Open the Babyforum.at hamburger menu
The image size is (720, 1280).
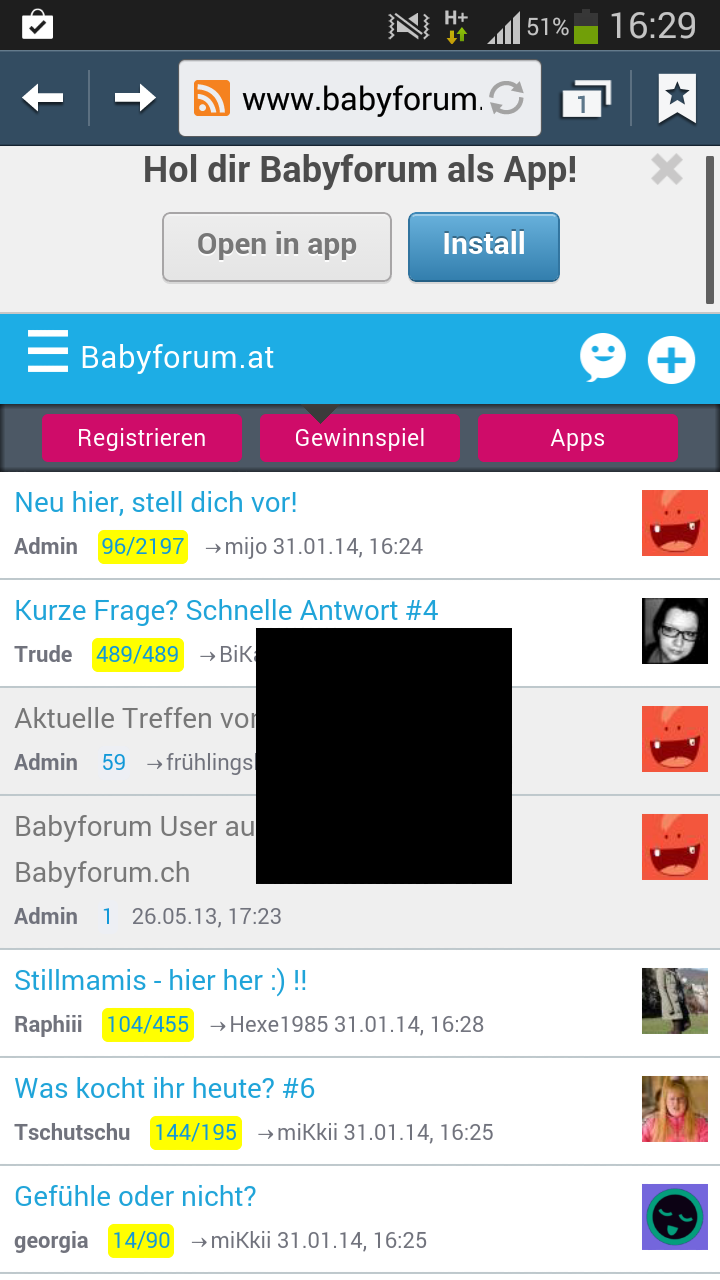(x=48, y=352)
